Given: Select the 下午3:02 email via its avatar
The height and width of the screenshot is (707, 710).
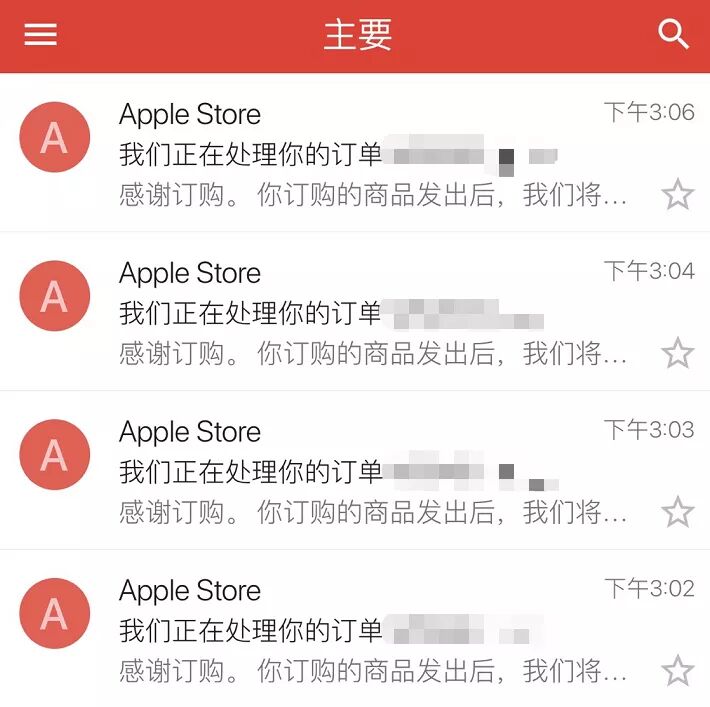Looking at the screenshot, I should point(54,613).
